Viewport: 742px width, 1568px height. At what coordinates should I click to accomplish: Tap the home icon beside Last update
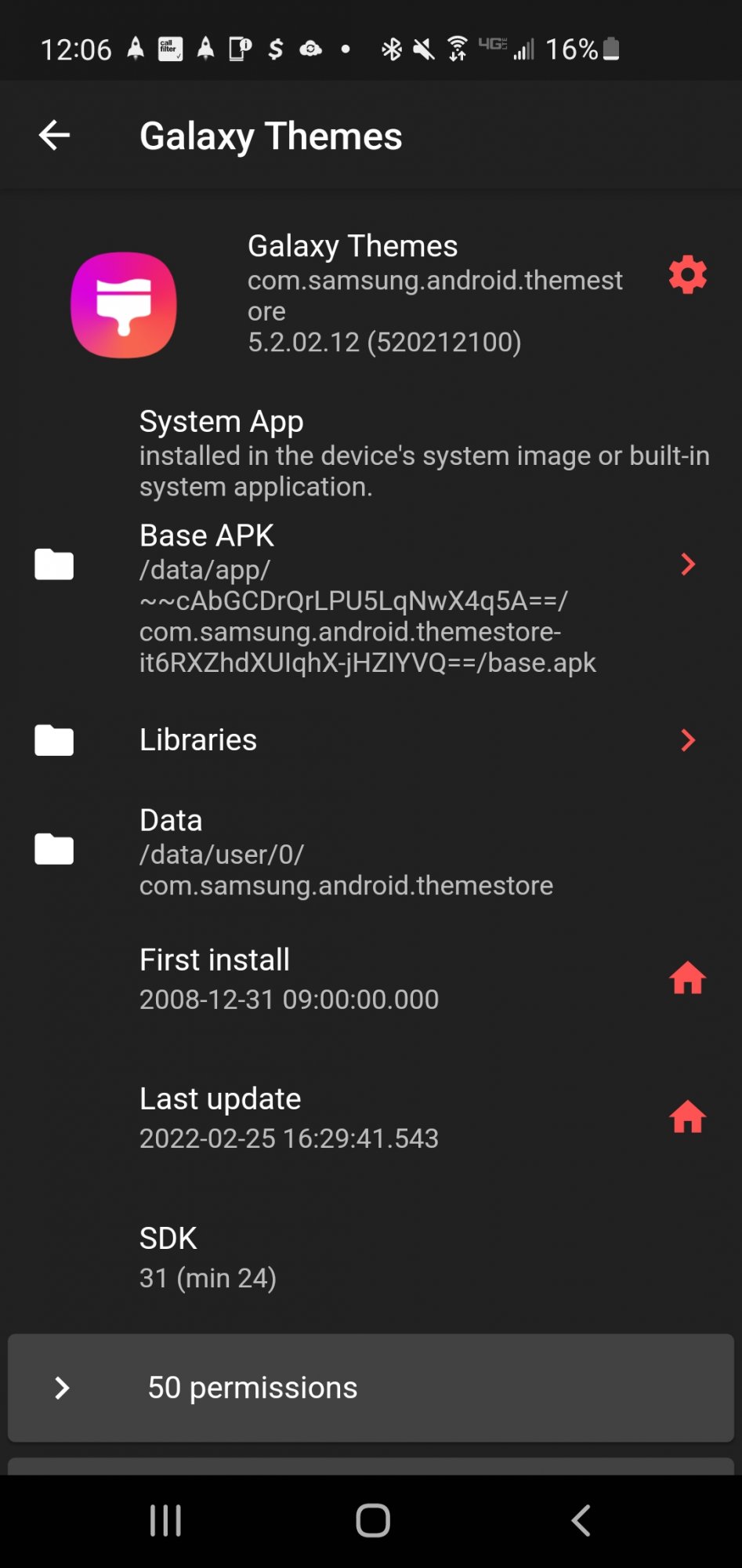coord(687,1116)
